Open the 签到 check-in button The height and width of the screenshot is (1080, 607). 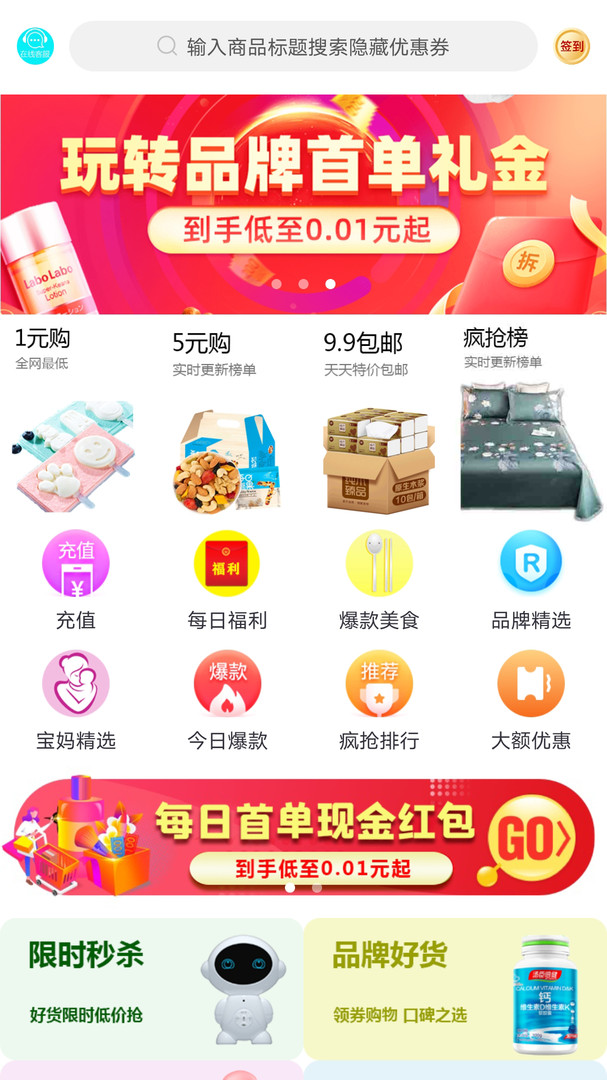click(572, 46)
